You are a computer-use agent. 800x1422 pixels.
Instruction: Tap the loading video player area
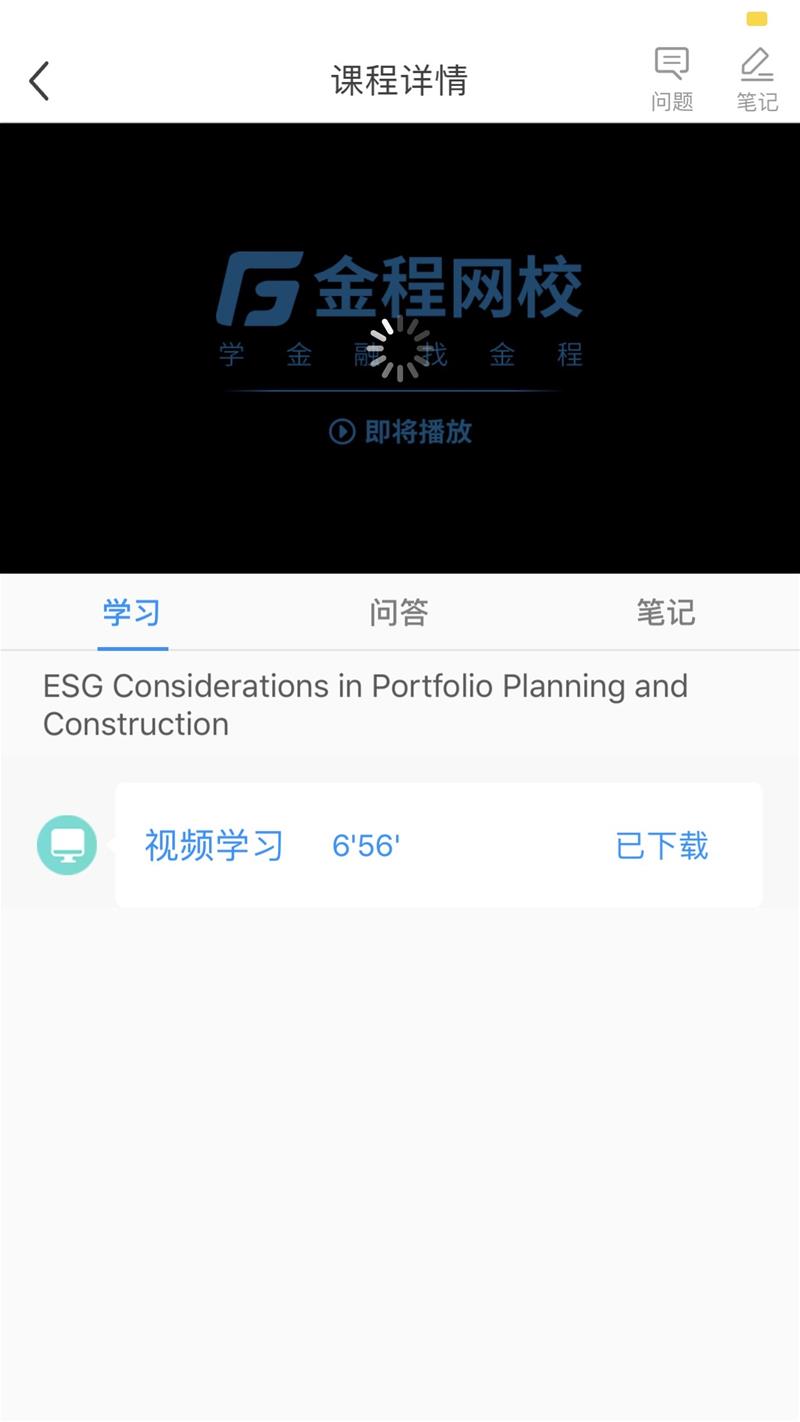pos(400,348)
